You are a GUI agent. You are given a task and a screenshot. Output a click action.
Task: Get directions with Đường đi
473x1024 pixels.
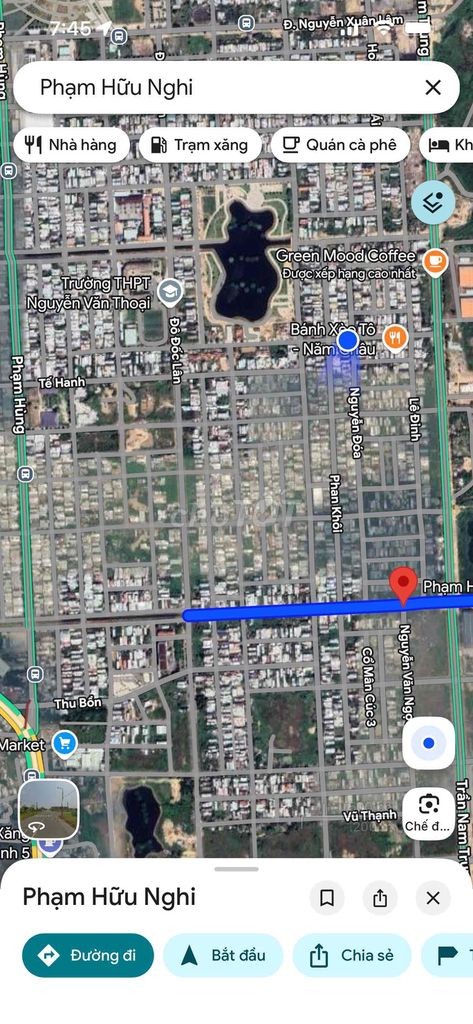coord(88,955)
